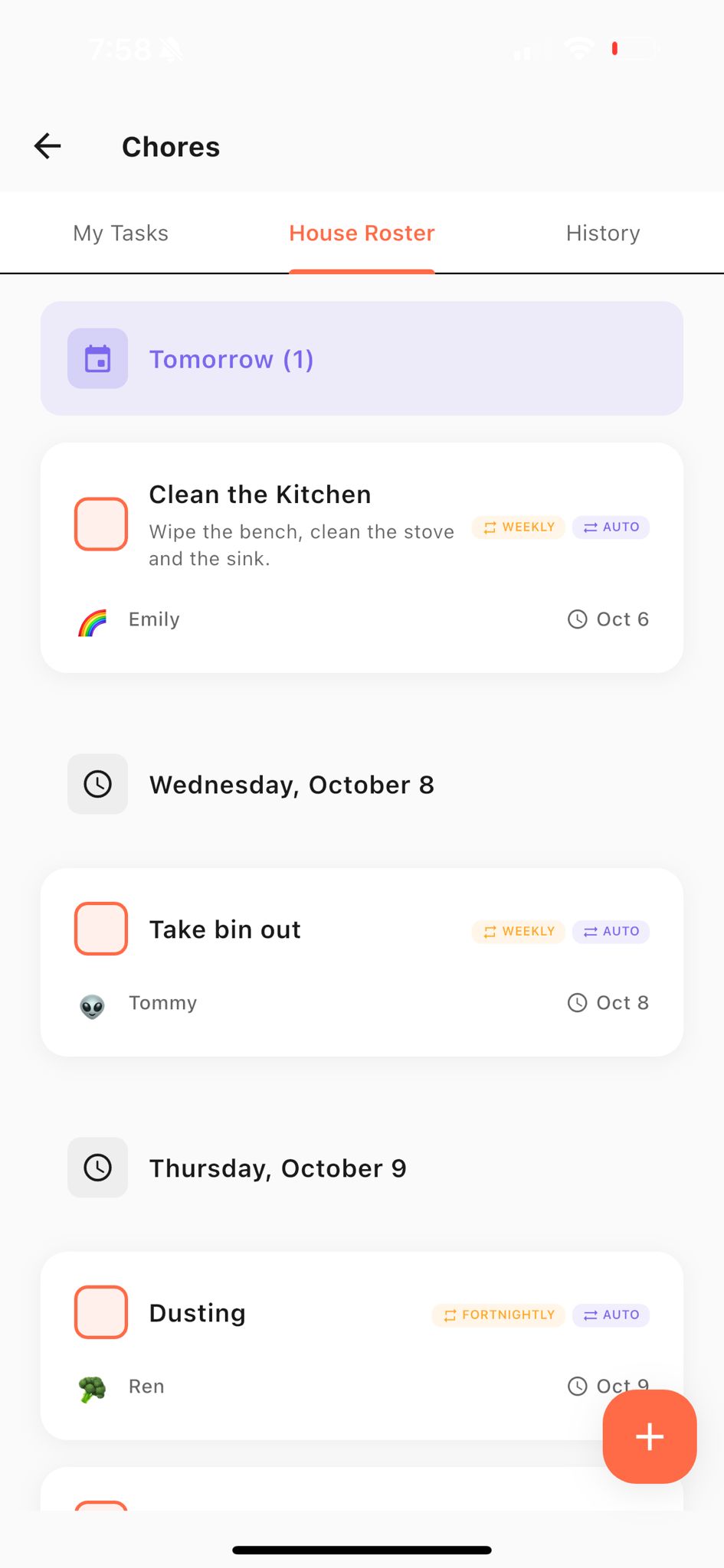Open the History tab
This screenshot has height=1568, width=724.
603,233
